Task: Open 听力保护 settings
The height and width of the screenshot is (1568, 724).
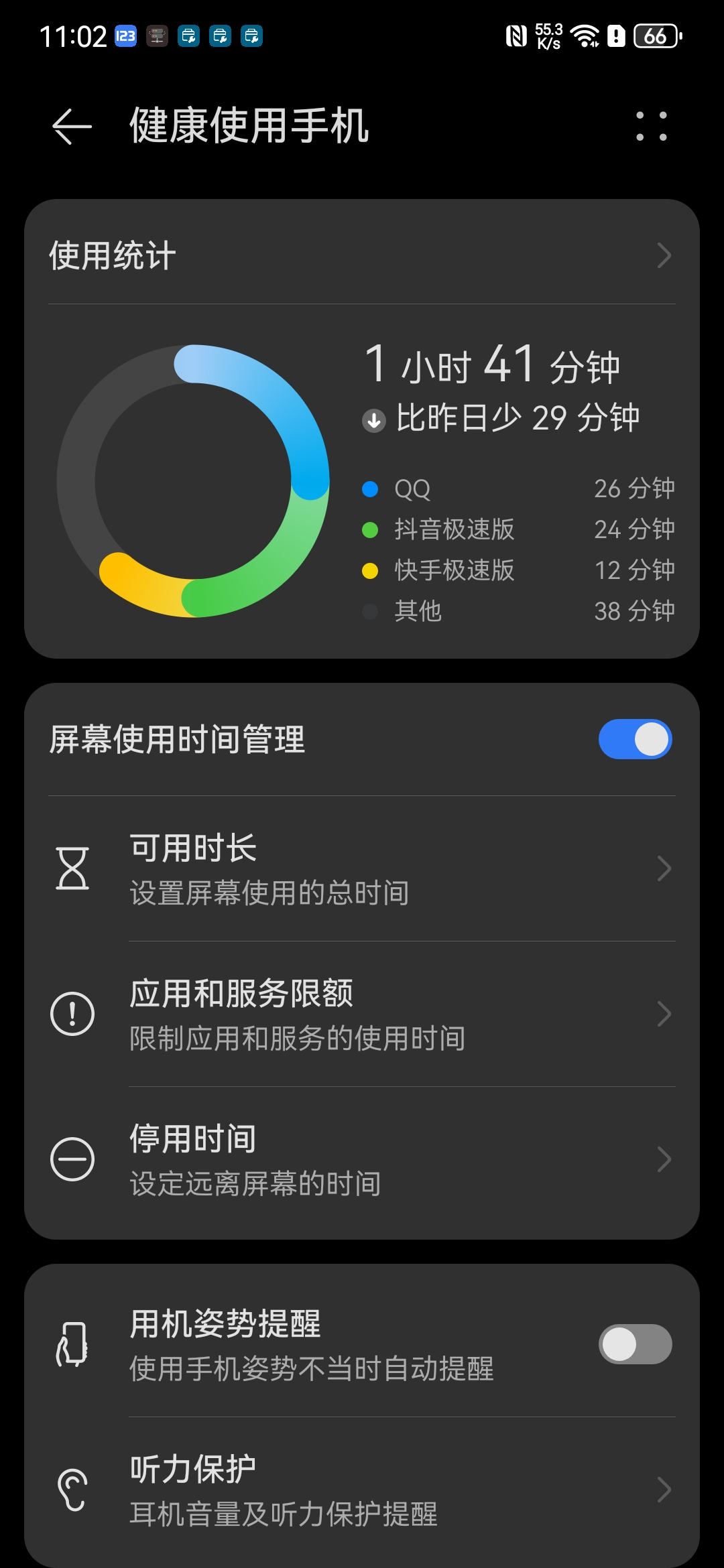Action: pyautogui.click(x=362, y=1490)
